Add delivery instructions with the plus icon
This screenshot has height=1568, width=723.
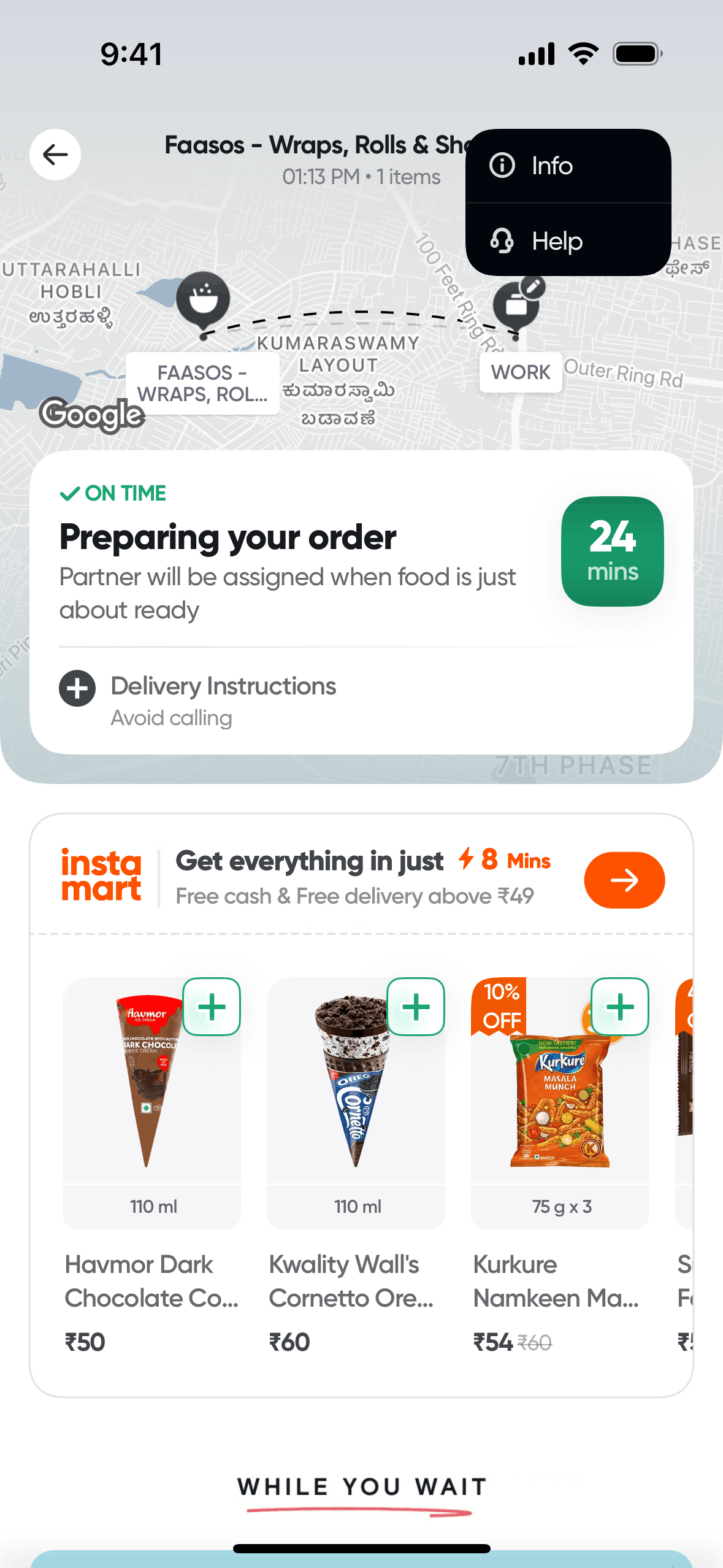pos(77,688)
